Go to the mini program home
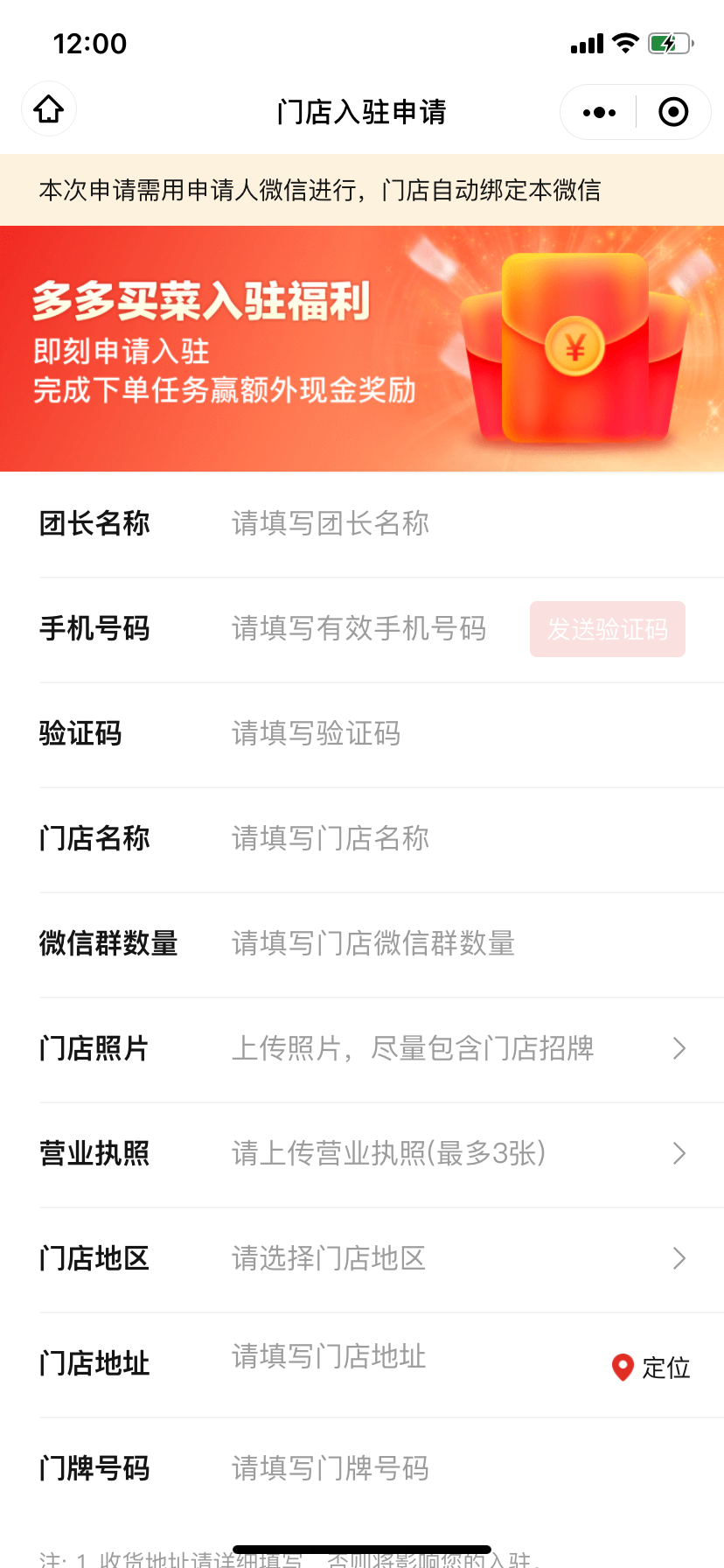Image resolution: width=724 pixels, height=1568 pixels. [x=49, y=109]
